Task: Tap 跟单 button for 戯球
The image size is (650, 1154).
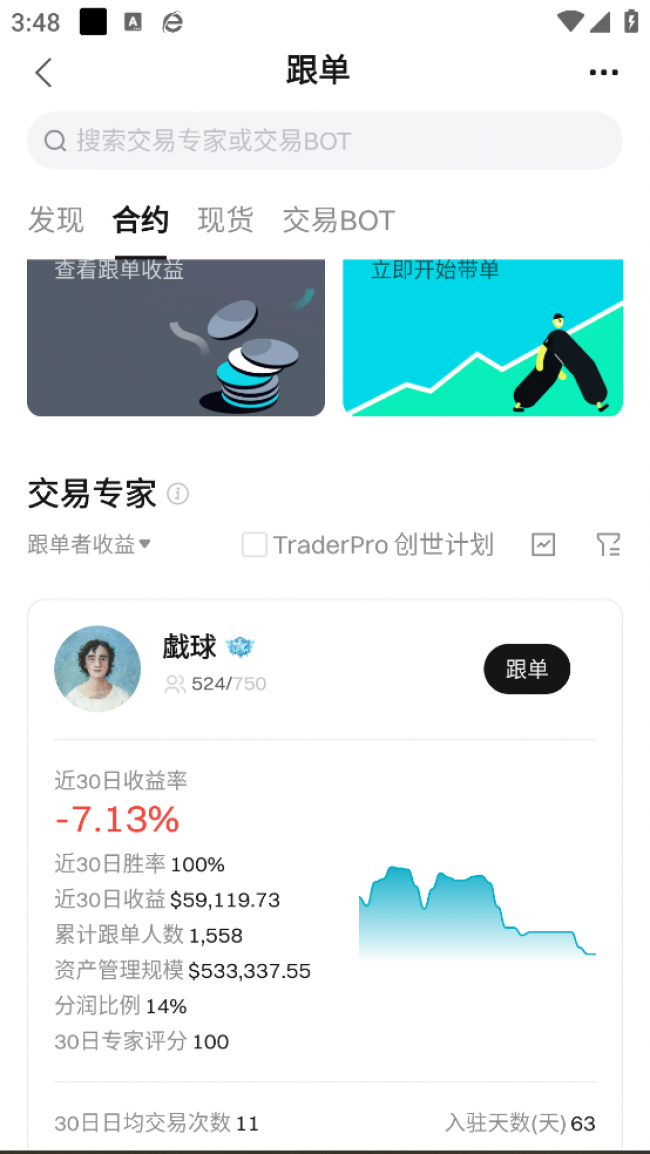Action: click(527, 669)
